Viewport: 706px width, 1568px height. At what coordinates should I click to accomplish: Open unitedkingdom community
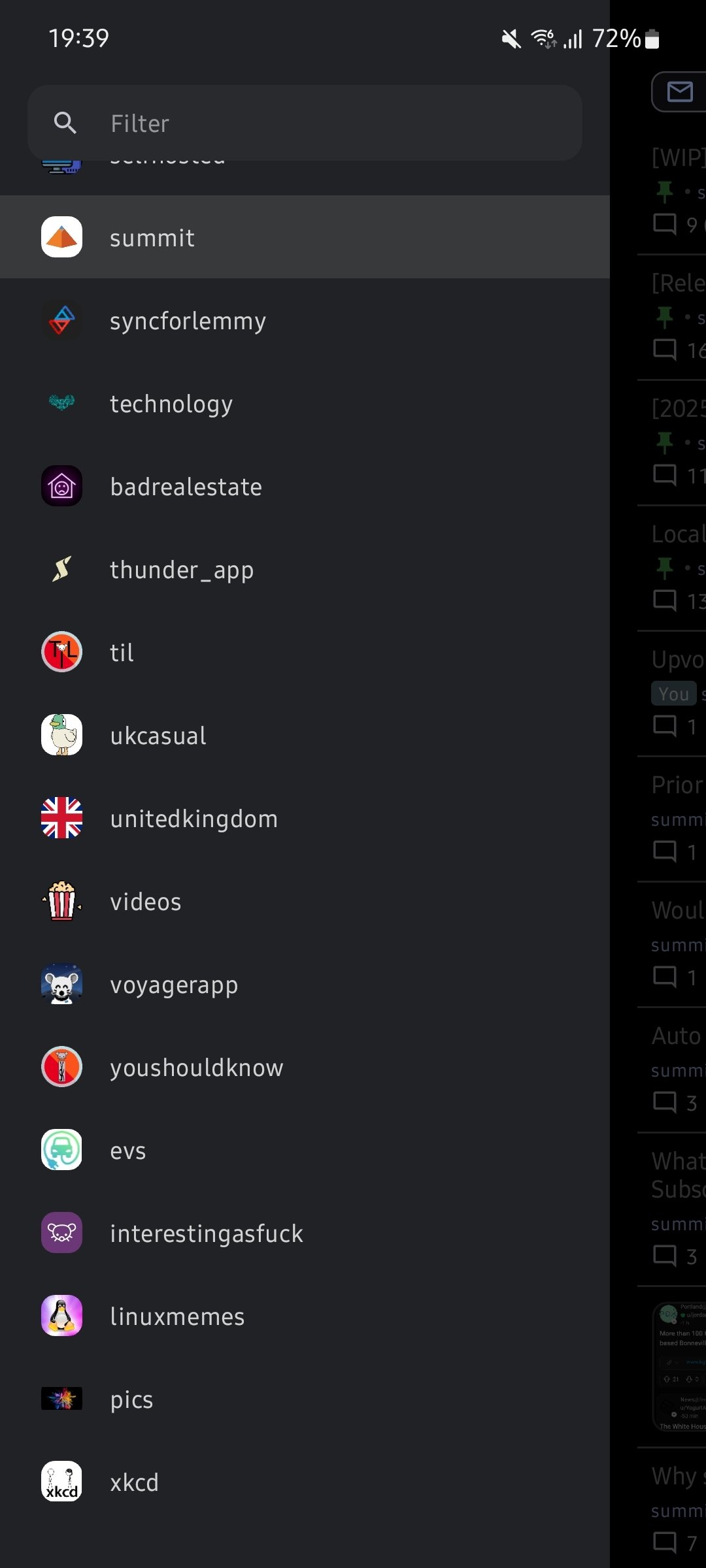pos(305,818)
